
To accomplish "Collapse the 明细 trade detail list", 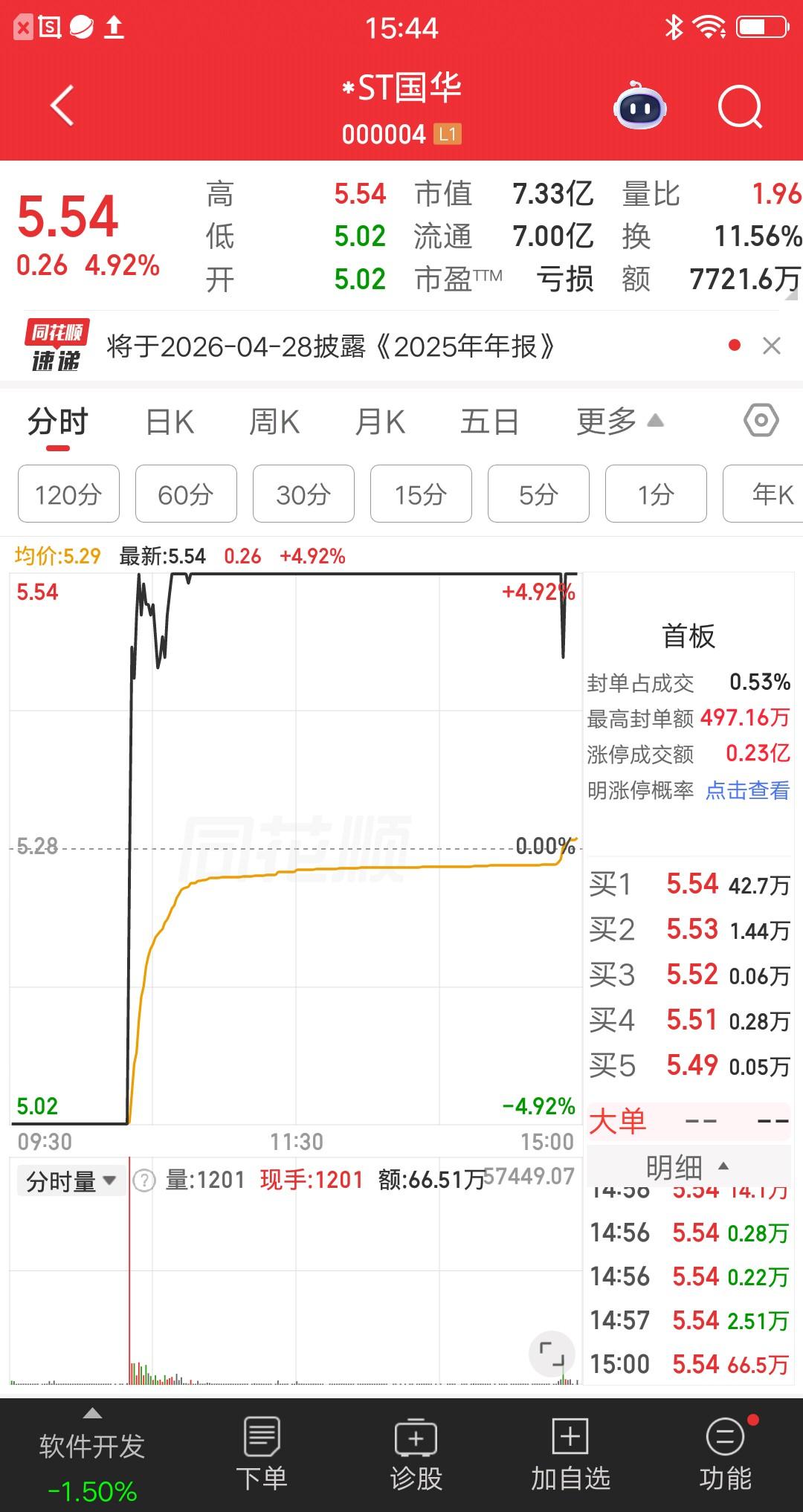I will pos(688,1167).
